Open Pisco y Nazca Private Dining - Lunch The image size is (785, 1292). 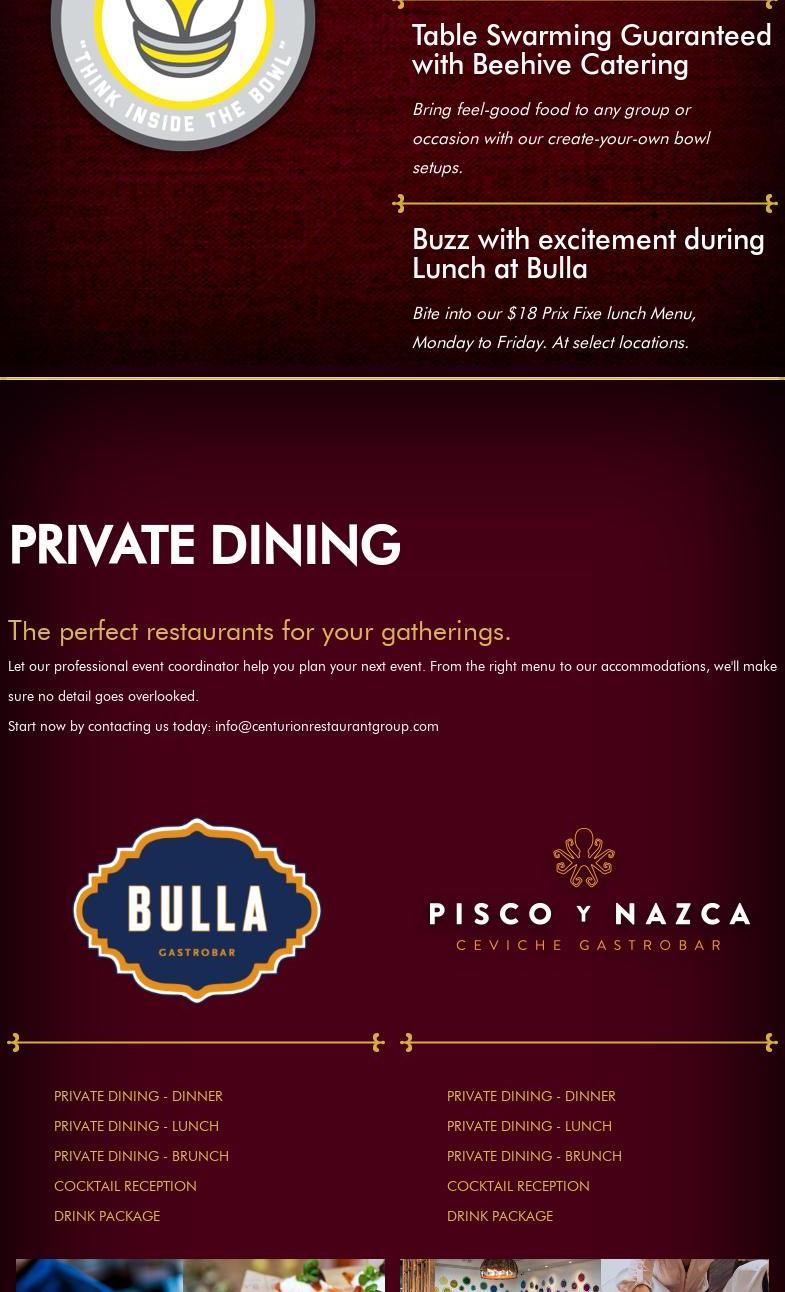point(529,1127)
